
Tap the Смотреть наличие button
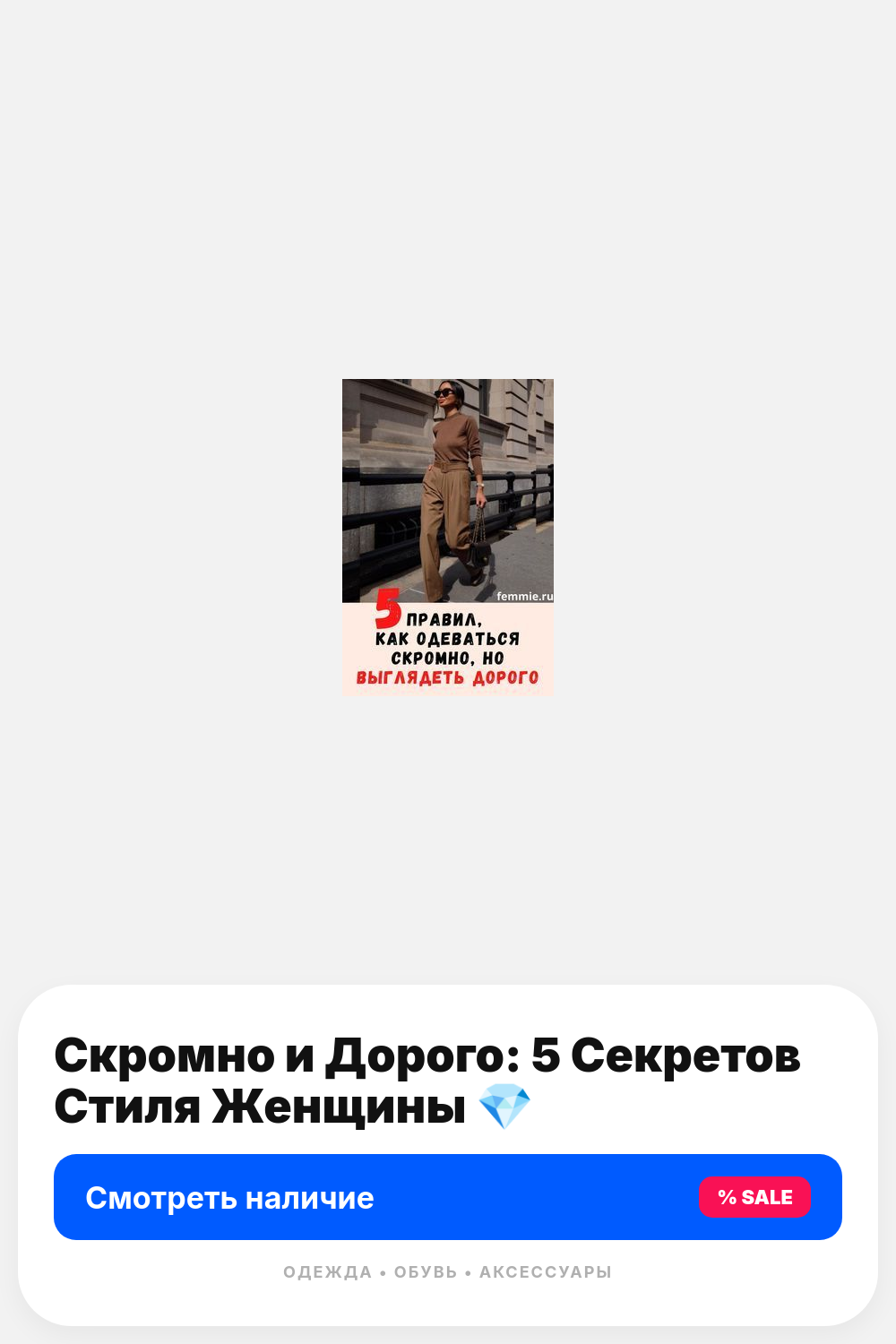tap(448, 1197)
